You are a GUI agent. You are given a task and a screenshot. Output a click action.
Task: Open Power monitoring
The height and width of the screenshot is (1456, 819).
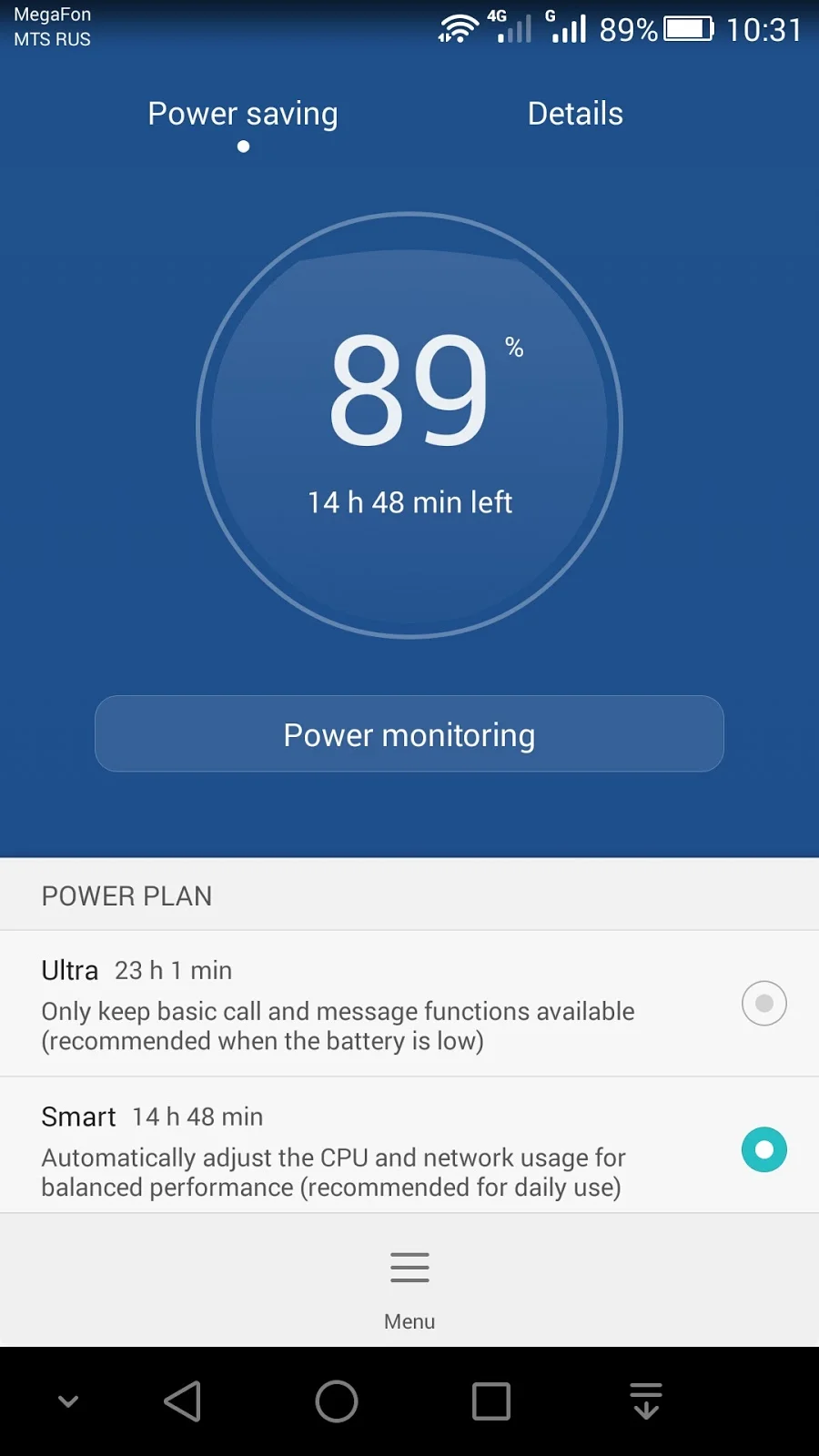pyautogui.click(x=409, y=734)
